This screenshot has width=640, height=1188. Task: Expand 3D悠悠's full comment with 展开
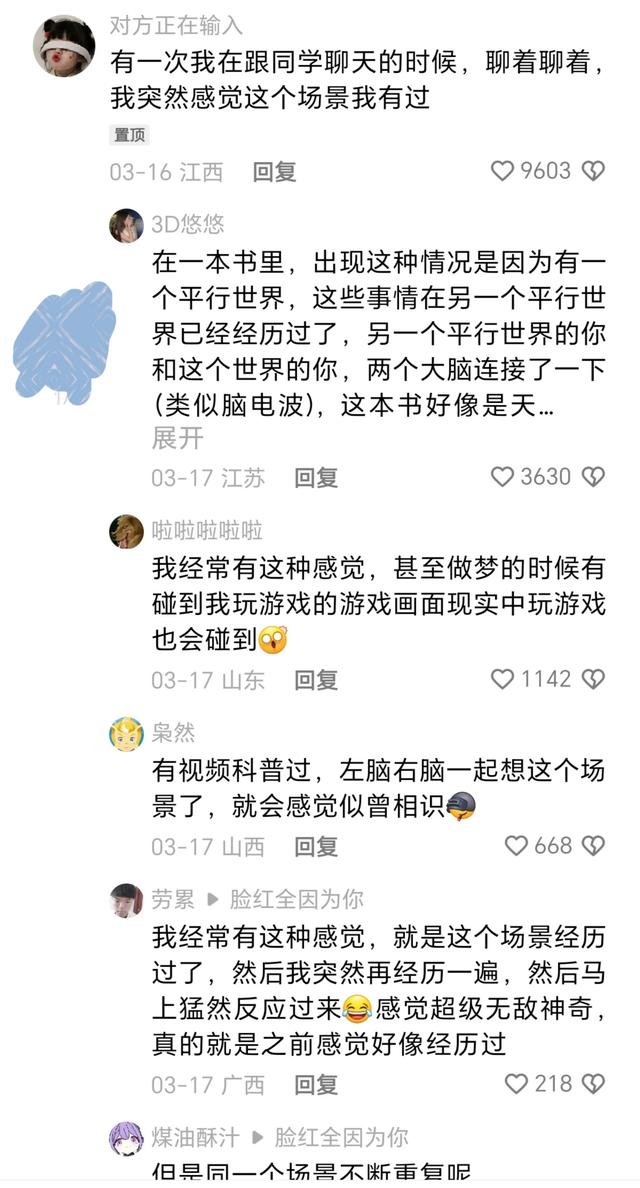click(x=177, y=437)
